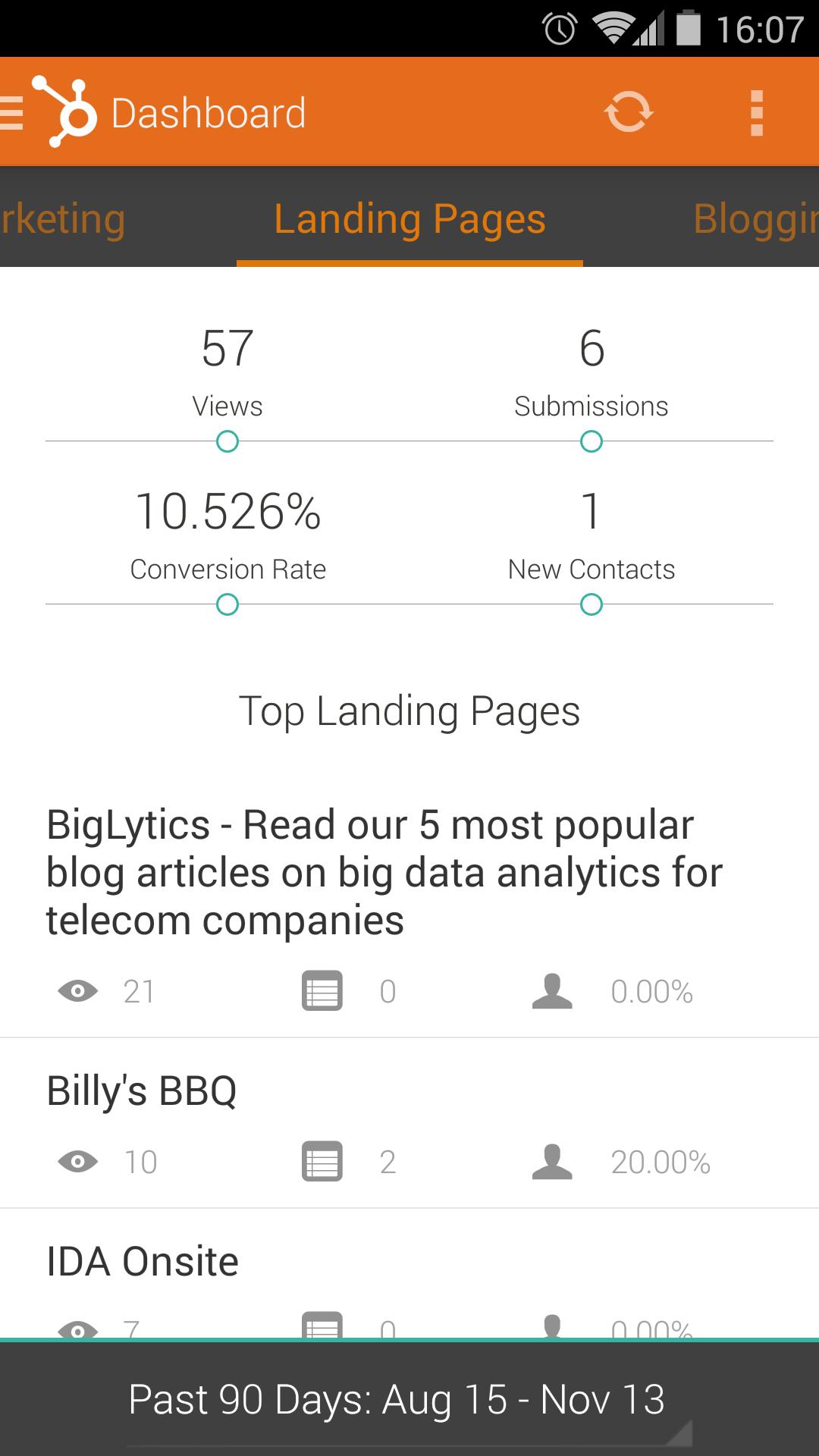Screen dimensions: 819x1456
Task: Open the IDA Onsite landing page
Action: (x=143, y=1262)
